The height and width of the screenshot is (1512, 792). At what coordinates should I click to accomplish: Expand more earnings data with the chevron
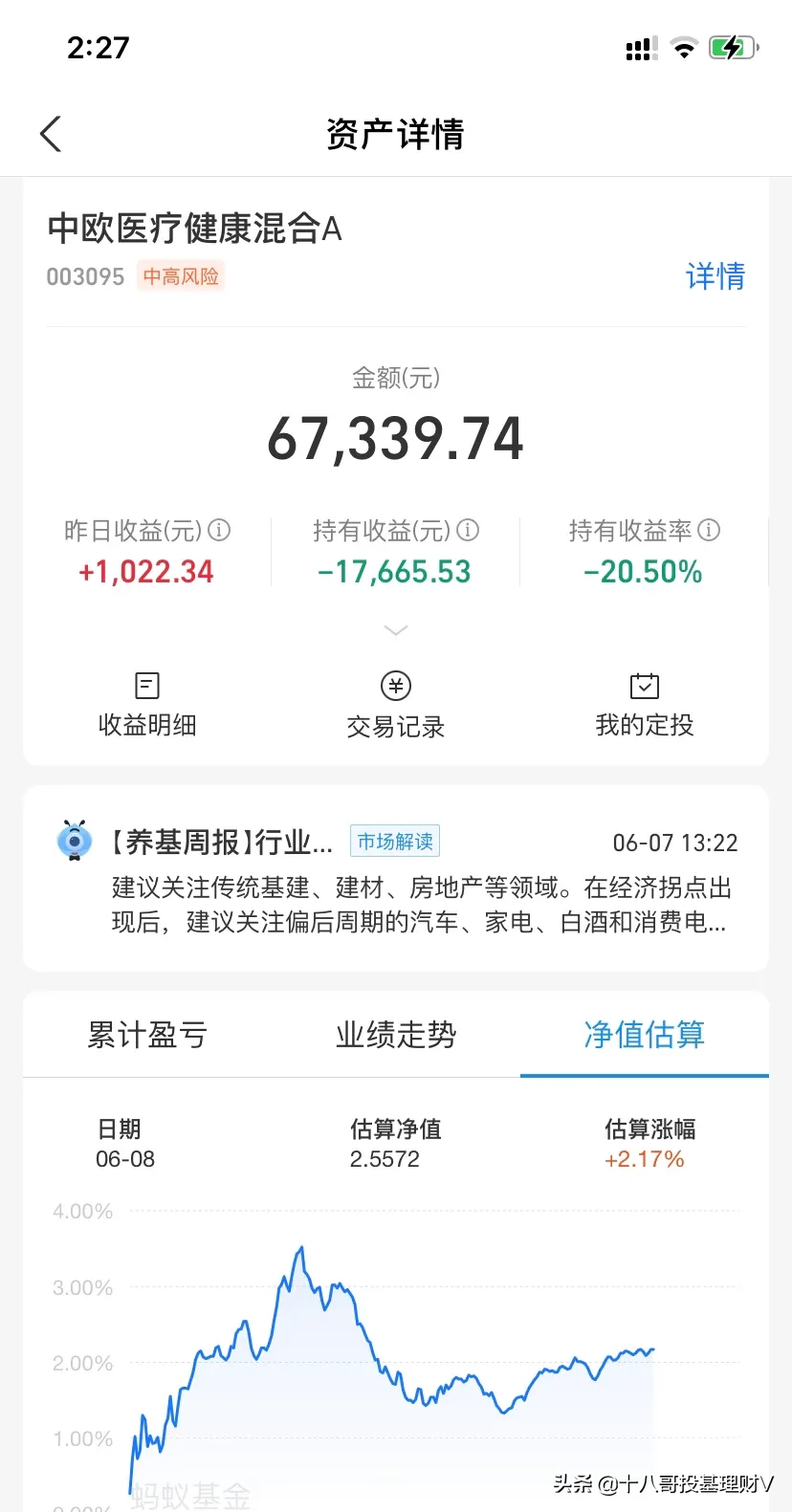click(396, 630)
